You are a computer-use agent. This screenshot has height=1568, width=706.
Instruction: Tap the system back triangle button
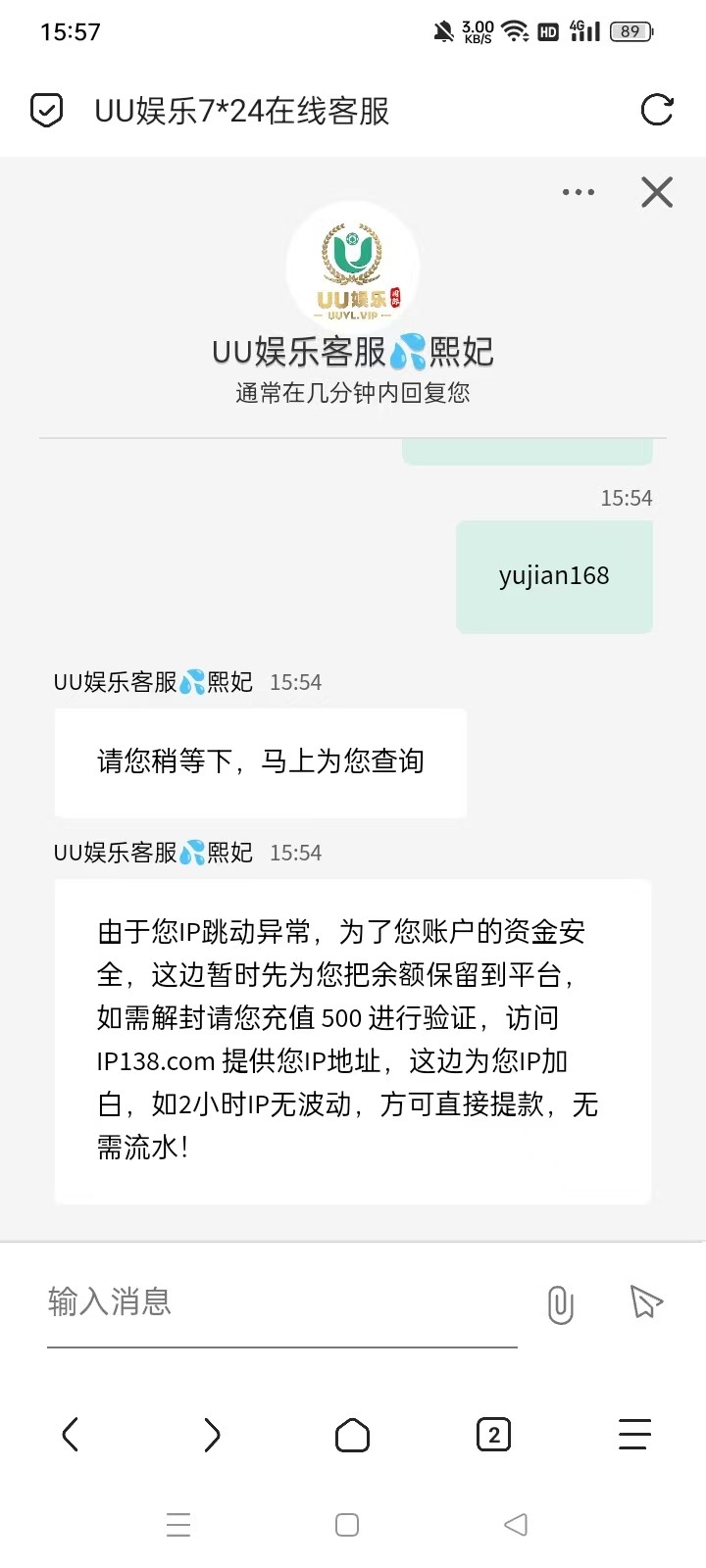click(516, 1524)
